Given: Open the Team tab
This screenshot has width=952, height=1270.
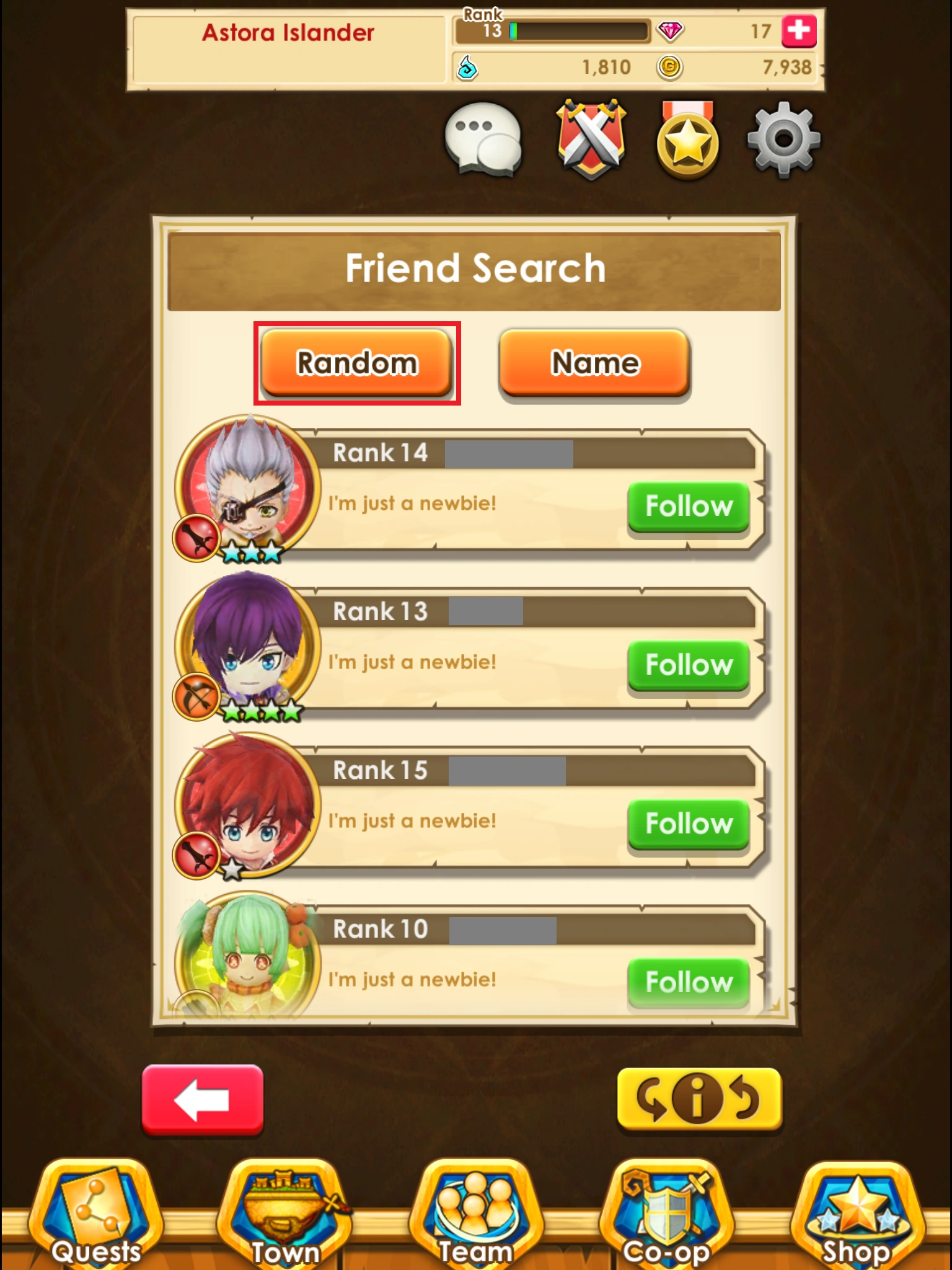Looking at the screenshot, I should click(x=476, y=1214).
